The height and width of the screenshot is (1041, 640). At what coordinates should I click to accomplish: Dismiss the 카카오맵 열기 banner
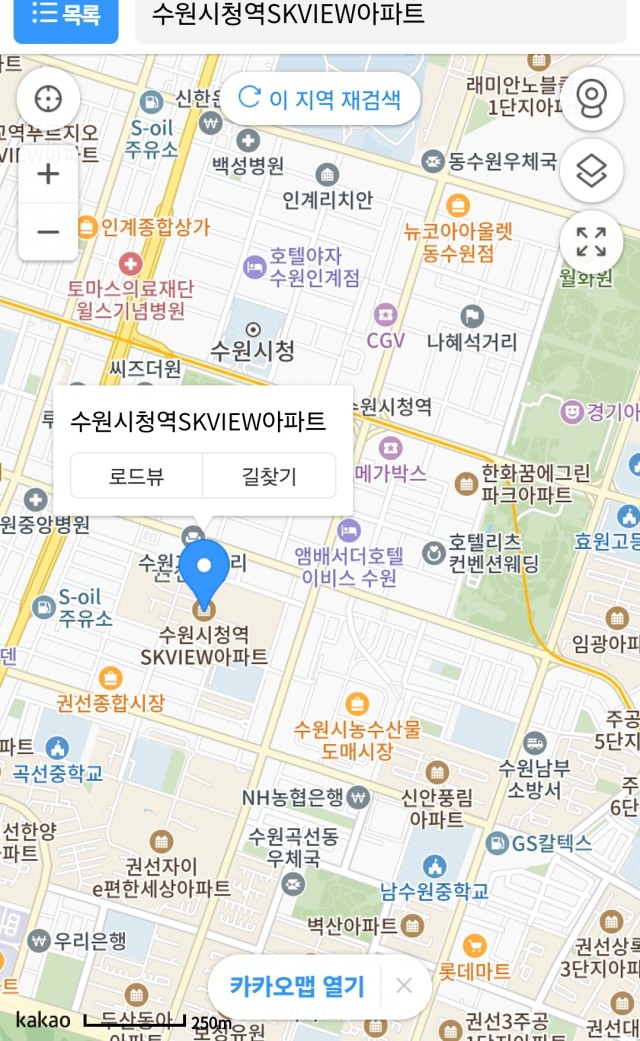pyautogui.click(x=404, y=986)
